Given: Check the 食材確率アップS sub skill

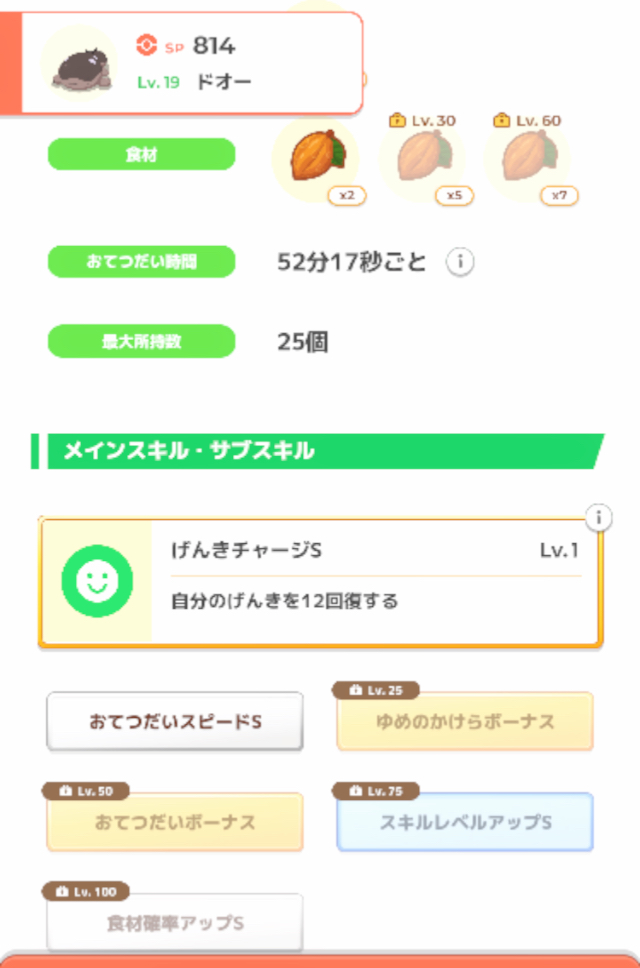Looking at the screenshot, I should tap(175, 921).
